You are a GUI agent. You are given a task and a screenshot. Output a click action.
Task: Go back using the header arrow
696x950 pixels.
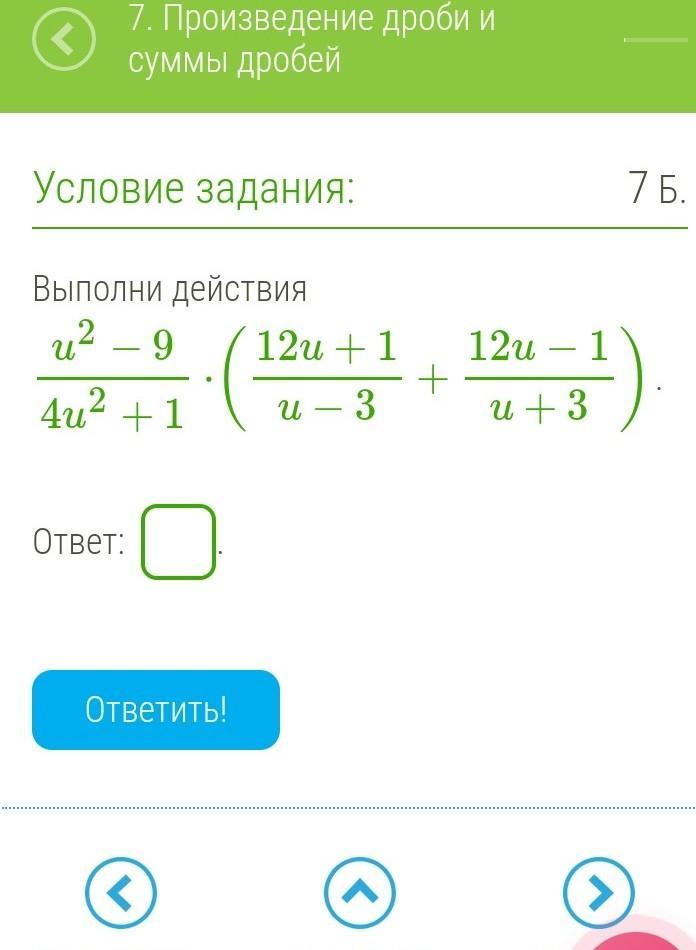coord(63,40)
